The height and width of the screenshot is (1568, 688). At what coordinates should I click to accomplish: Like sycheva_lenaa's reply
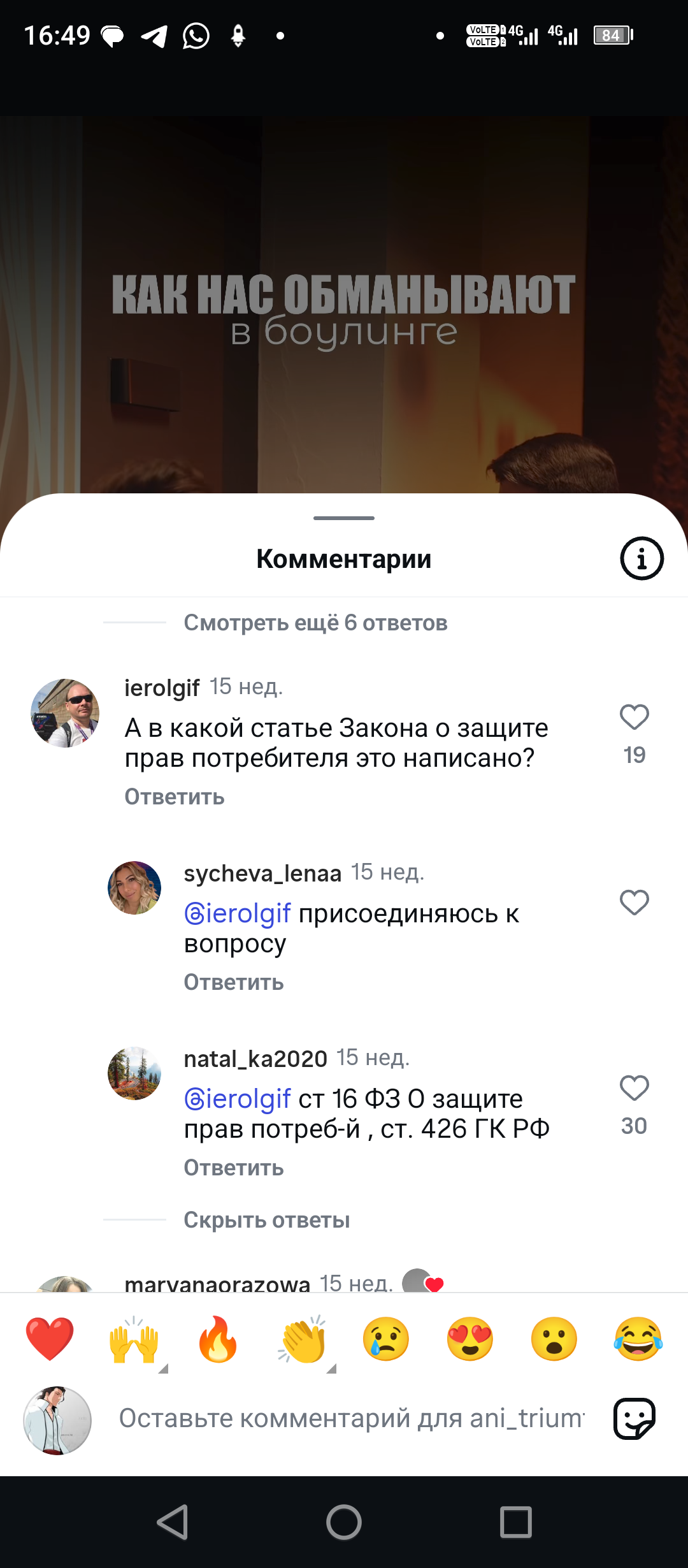point(634,903)
